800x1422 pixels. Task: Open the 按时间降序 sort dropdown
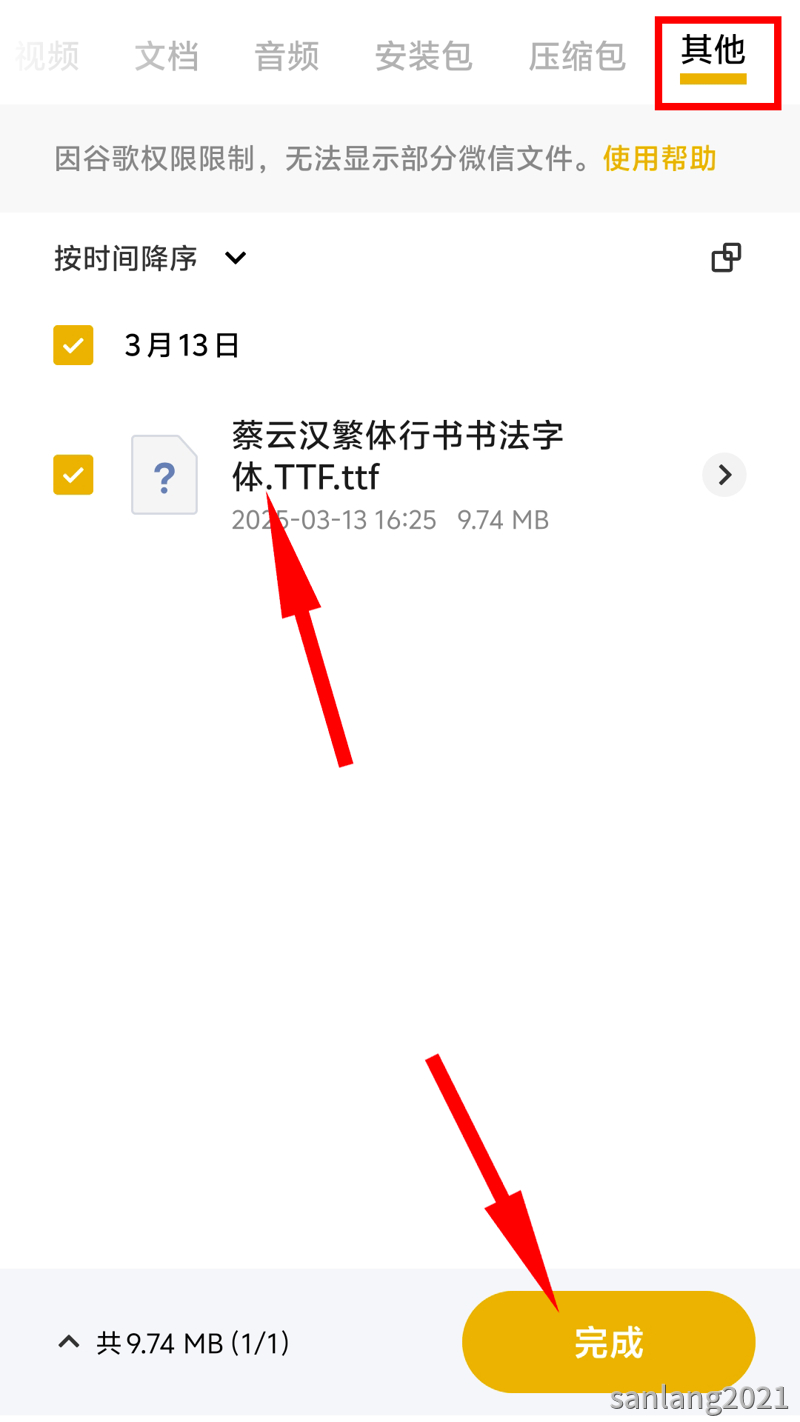pos(150,258)
